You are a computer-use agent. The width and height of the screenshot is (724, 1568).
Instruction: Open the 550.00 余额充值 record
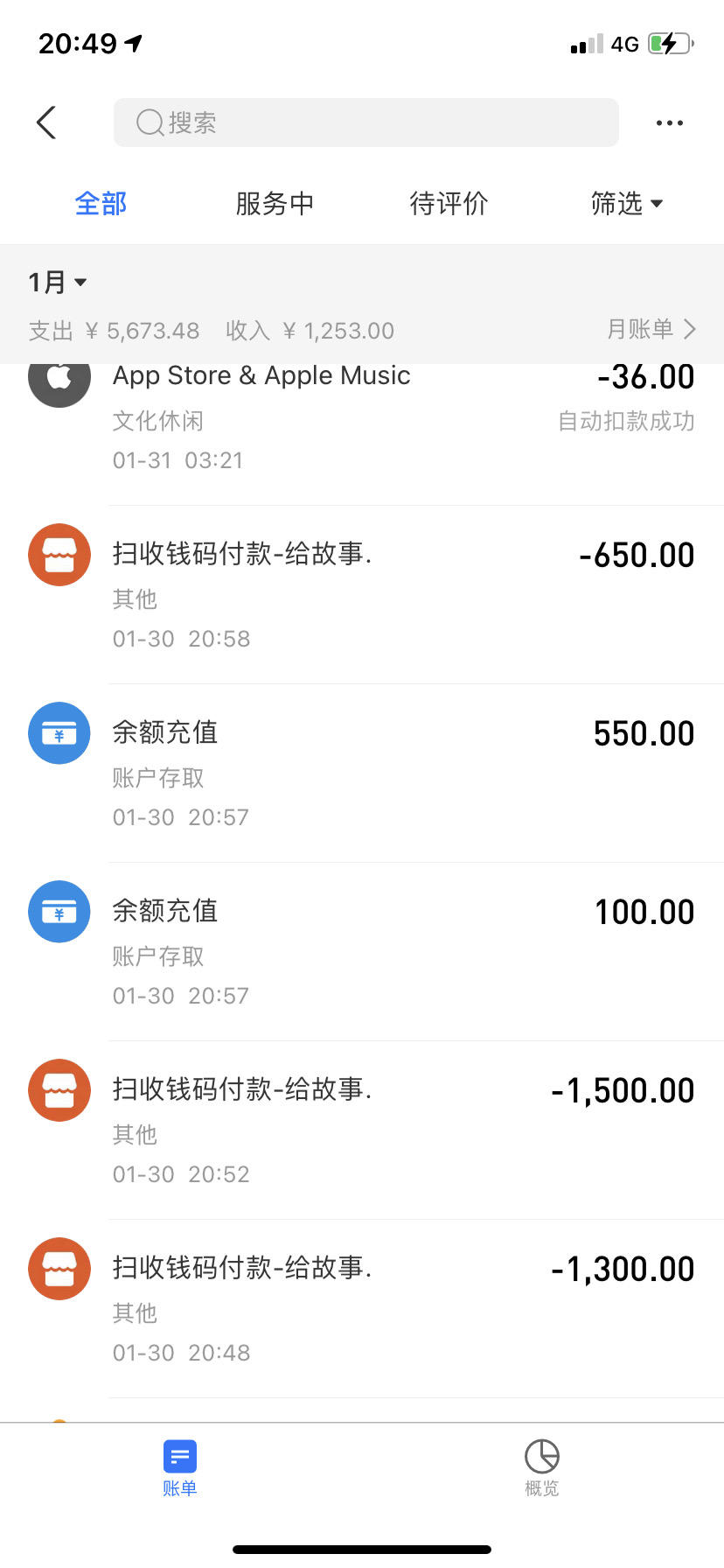362,773
